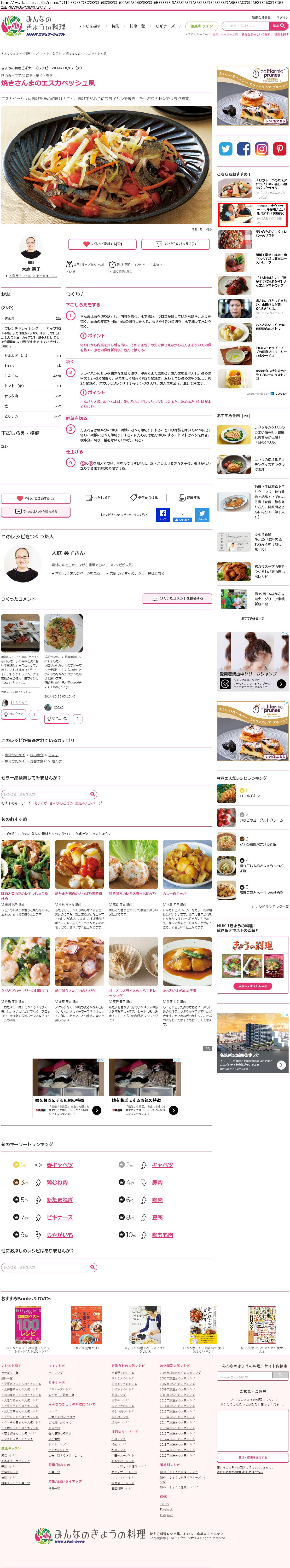Image resolution: width=290 pixels, height=1568 pixels.
Task: Open わたしメモ note option
Action: click(x=98, y=497)
